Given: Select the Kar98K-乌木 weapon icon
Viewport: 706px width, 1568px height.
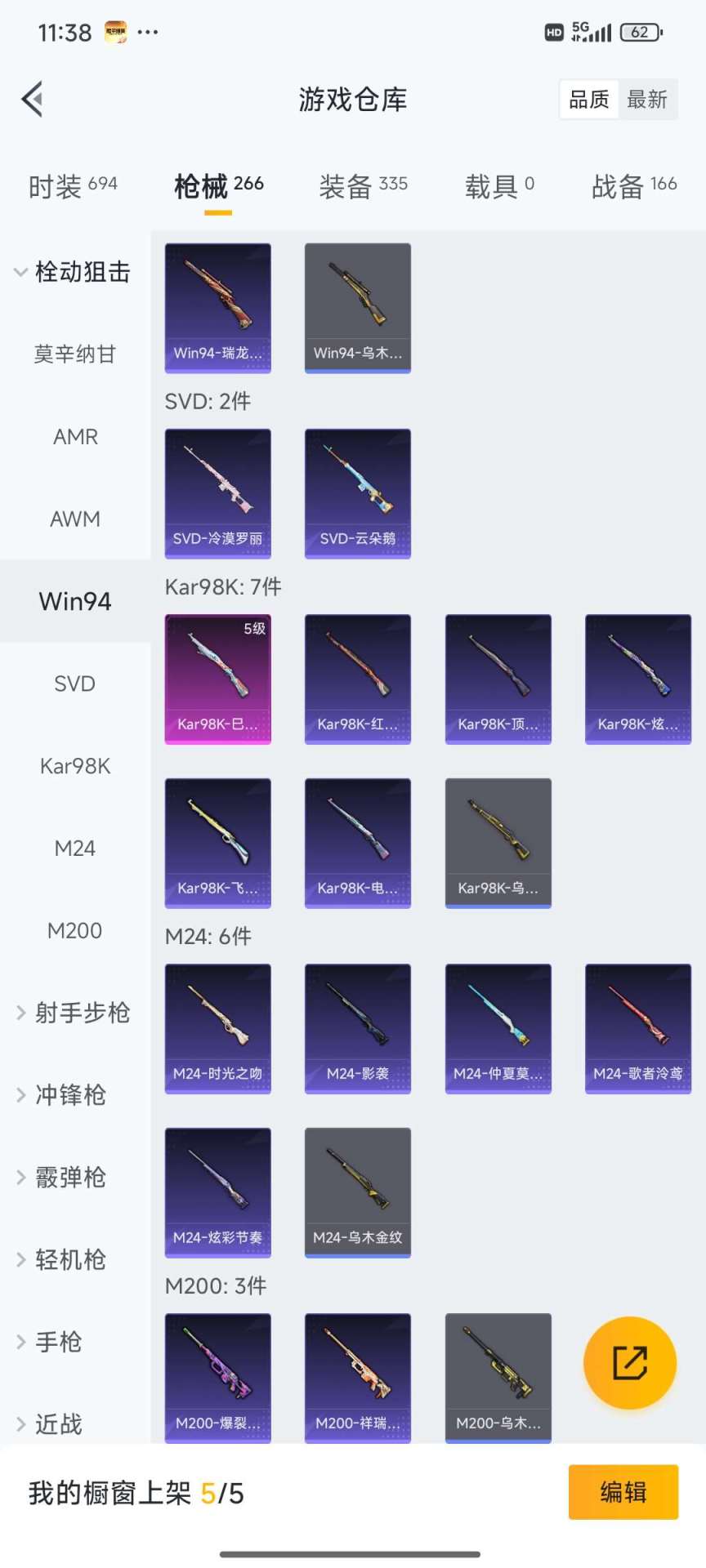Looking at the screenshot, I should (x=498, y=842).
